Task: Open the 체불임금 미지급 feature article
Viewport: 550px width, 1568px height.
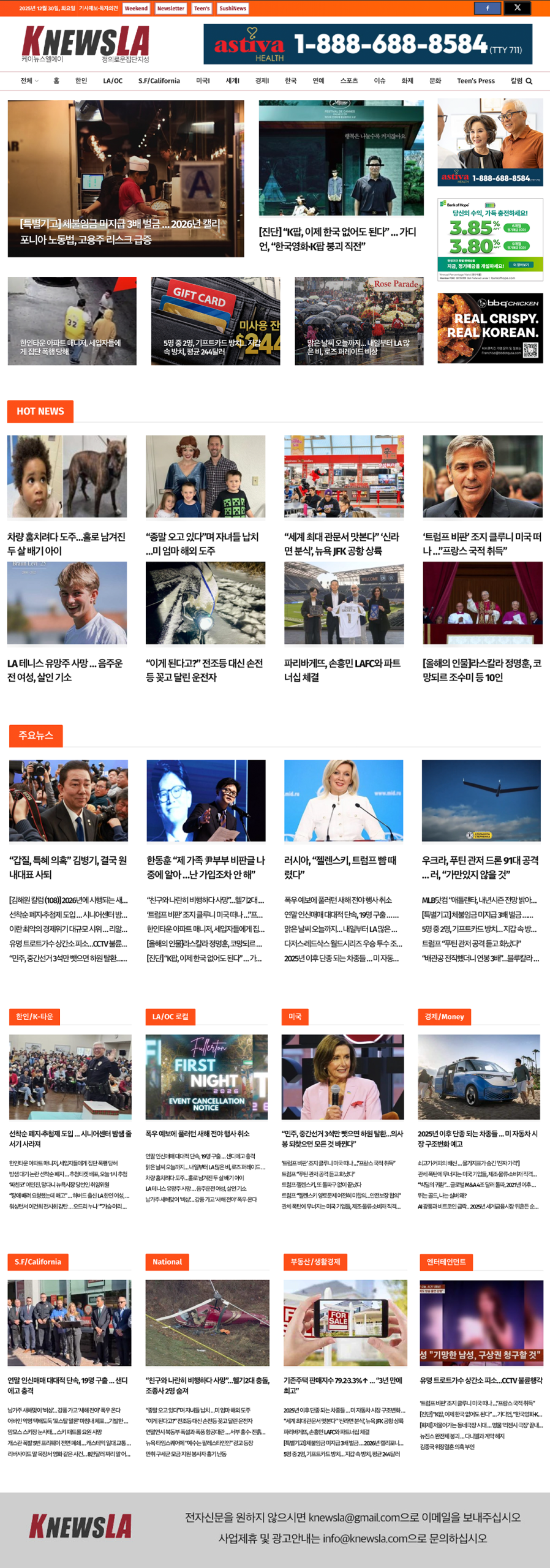Action: pyautogui.click(x=126, y=178)
